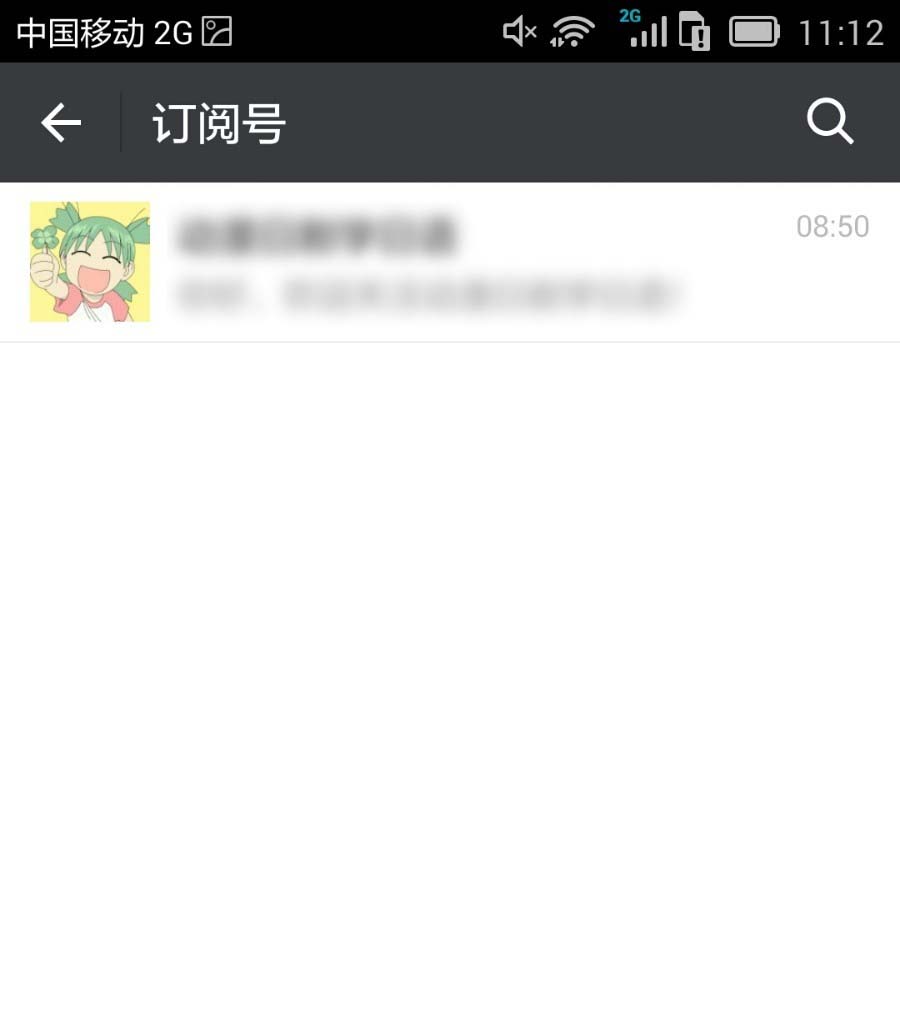The height and width of the screenshot is (1018, 900).
Task: Go back from the 订阅号 page
Action: tap(60, 123)
